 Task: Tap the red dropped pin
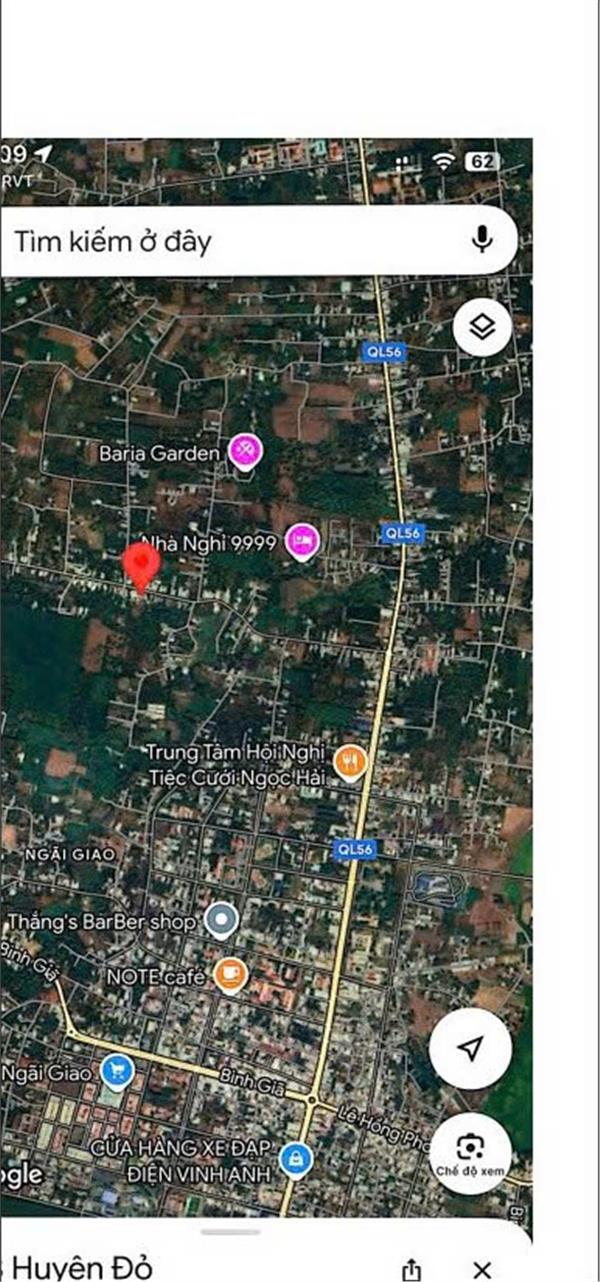click(x=141, y=568)
